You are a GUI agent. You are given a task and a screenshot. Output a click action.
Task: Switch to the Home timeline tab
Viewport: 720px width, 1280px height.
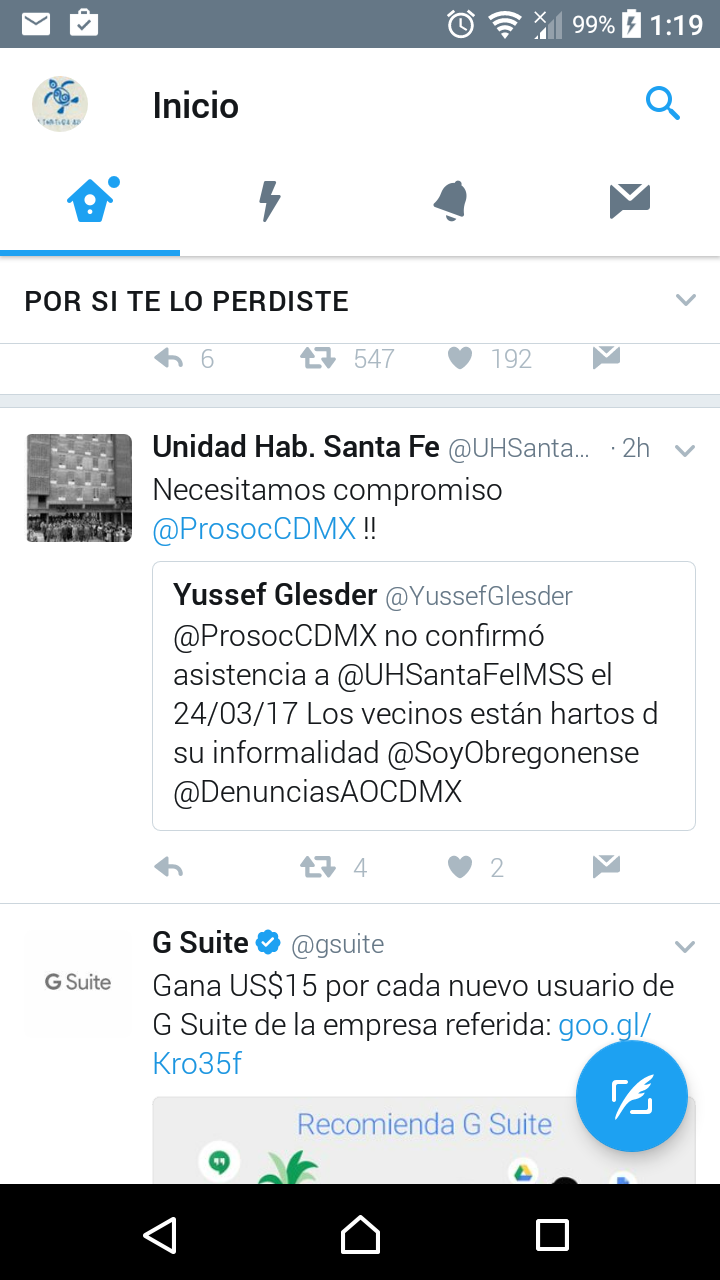tap(90, 201)
